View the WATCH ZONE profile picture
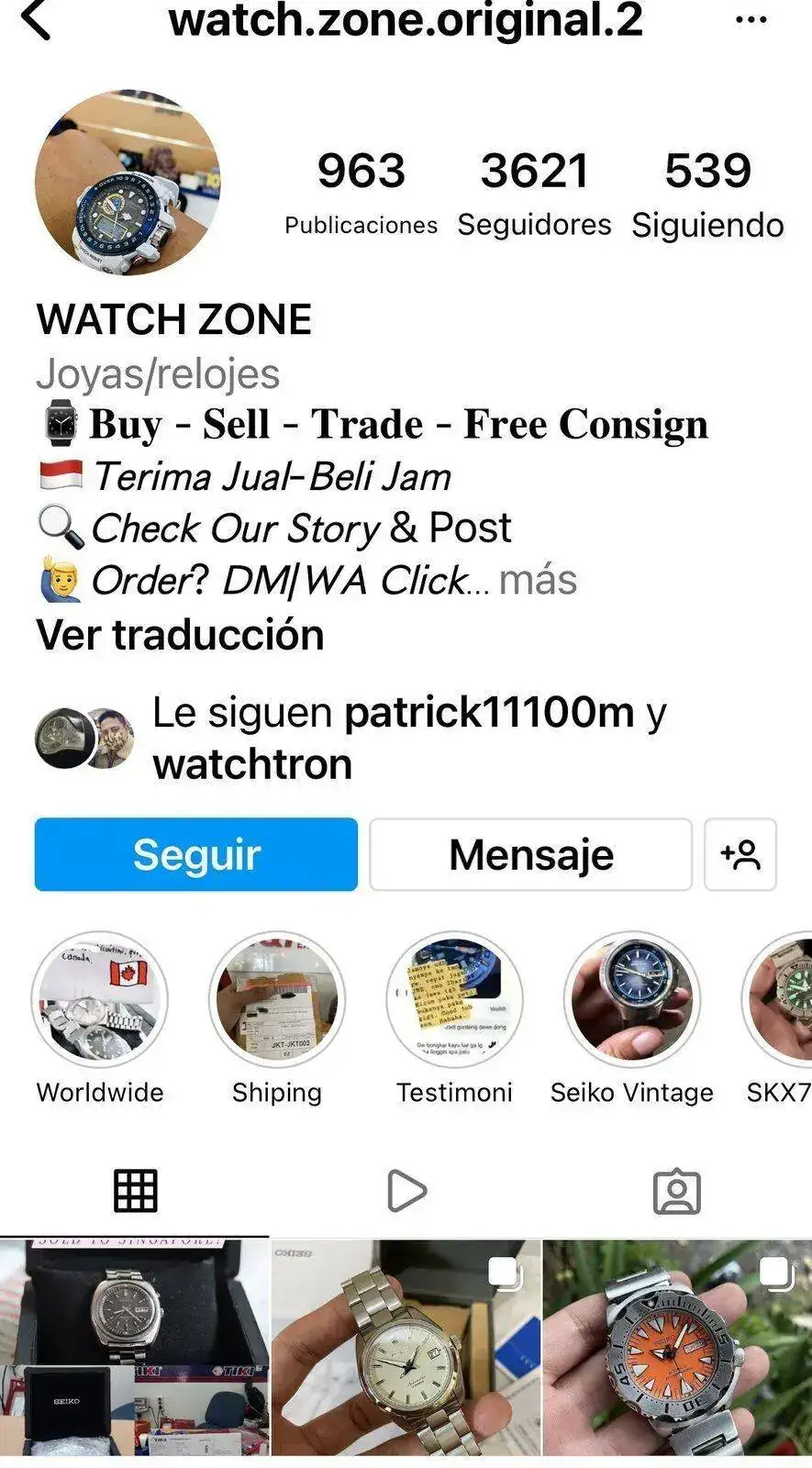Screen dimensions: 812x1468 click(x=128, y=182)
